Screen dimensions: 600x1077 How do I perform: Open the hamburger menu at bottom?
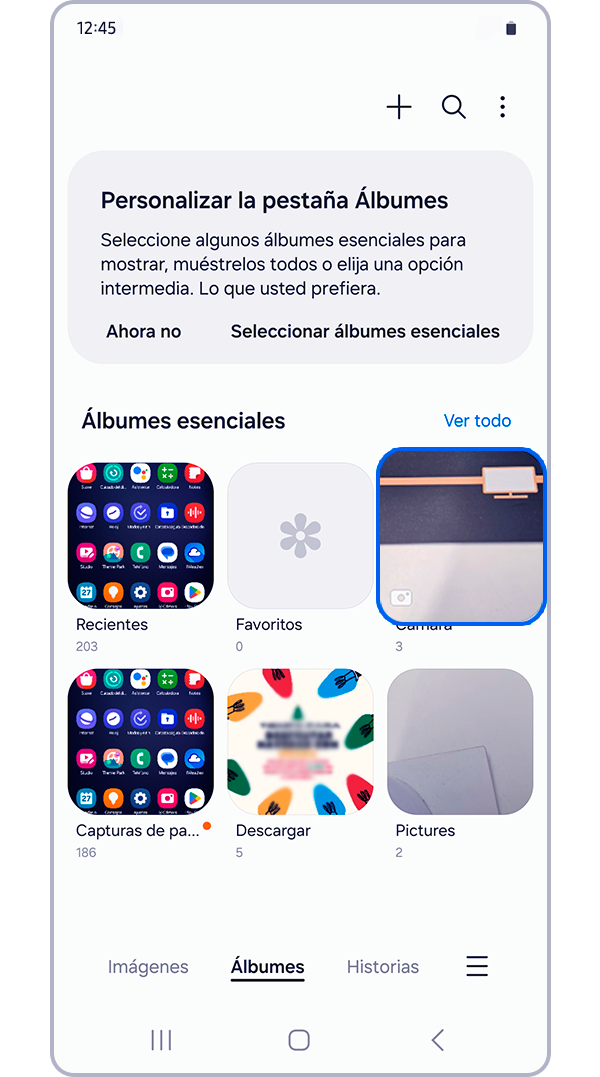point(477,966)
